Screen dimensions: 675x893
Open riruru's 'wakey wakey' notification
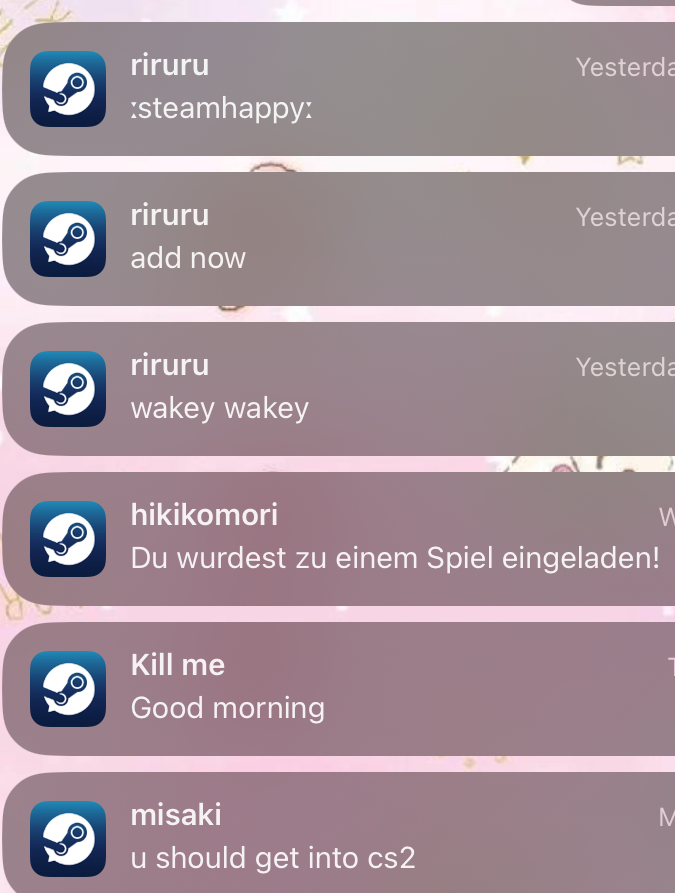pyautogui.click(x=340, y=388)
